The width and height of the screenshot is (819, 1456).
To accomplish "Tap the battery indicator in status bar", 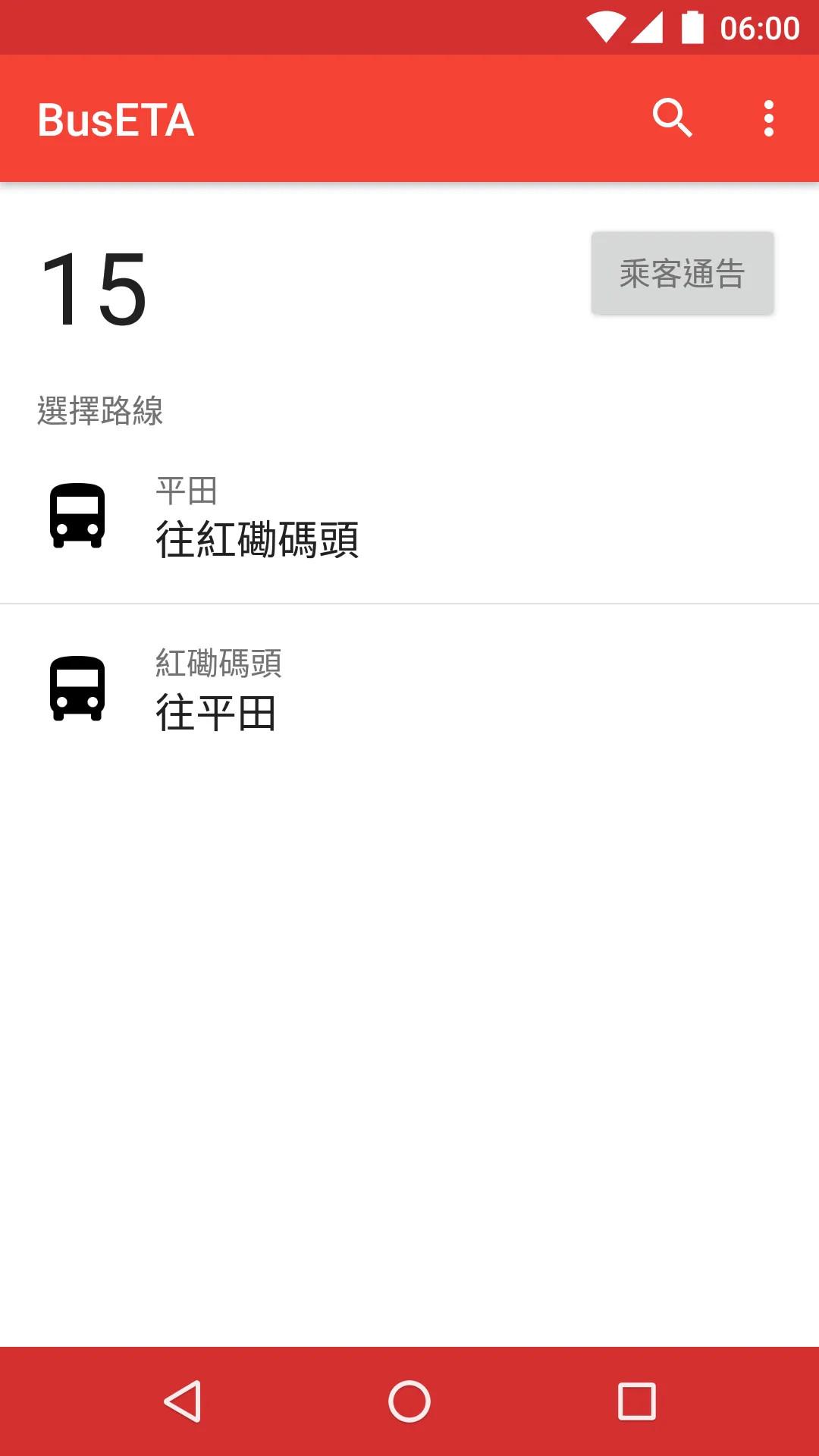I will [x=692, y=25].
